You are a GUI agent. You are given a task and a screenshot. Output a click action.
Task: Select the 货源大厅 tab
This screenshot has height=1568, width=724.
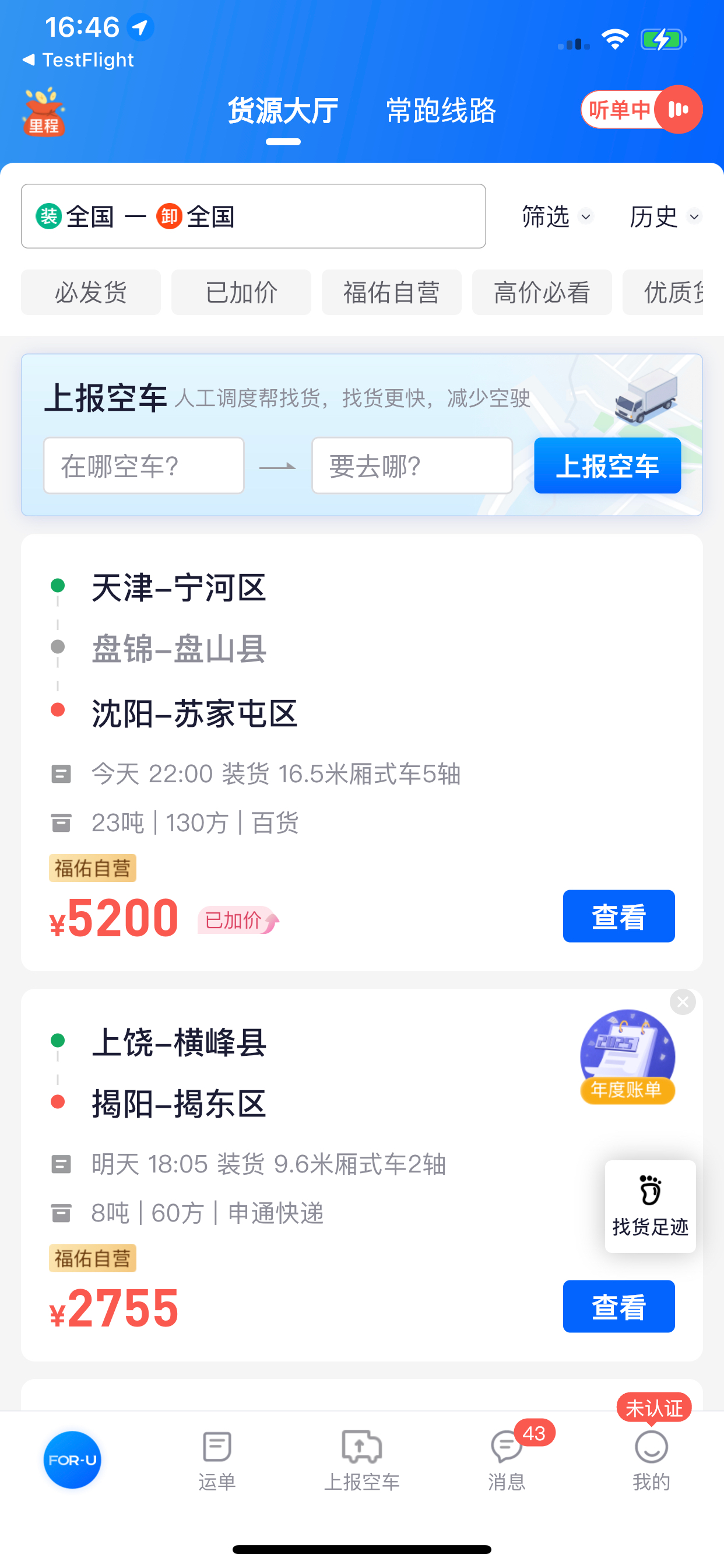[x=282, y=111]
